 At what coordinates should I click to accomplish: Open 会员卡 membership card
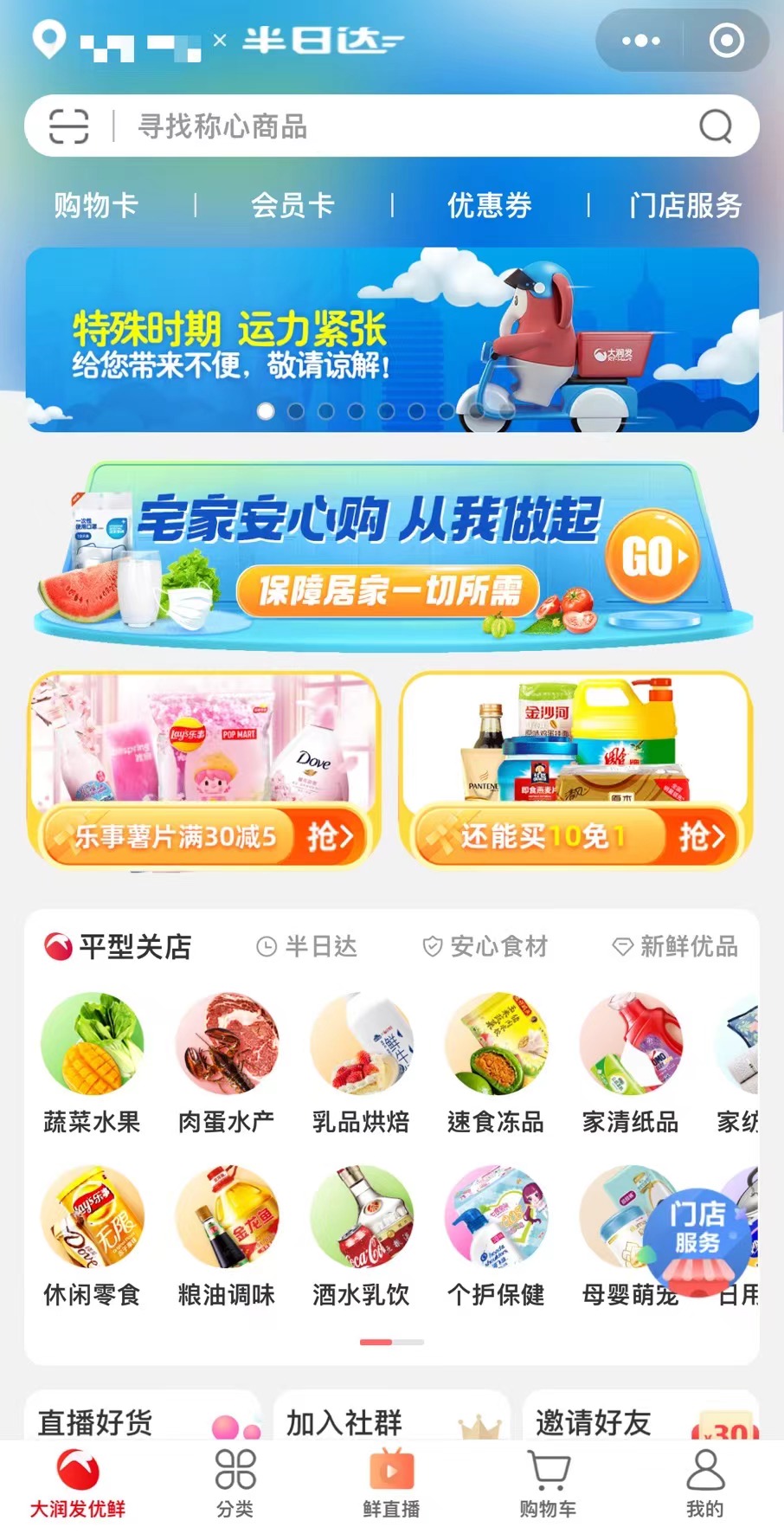[292, 205]
